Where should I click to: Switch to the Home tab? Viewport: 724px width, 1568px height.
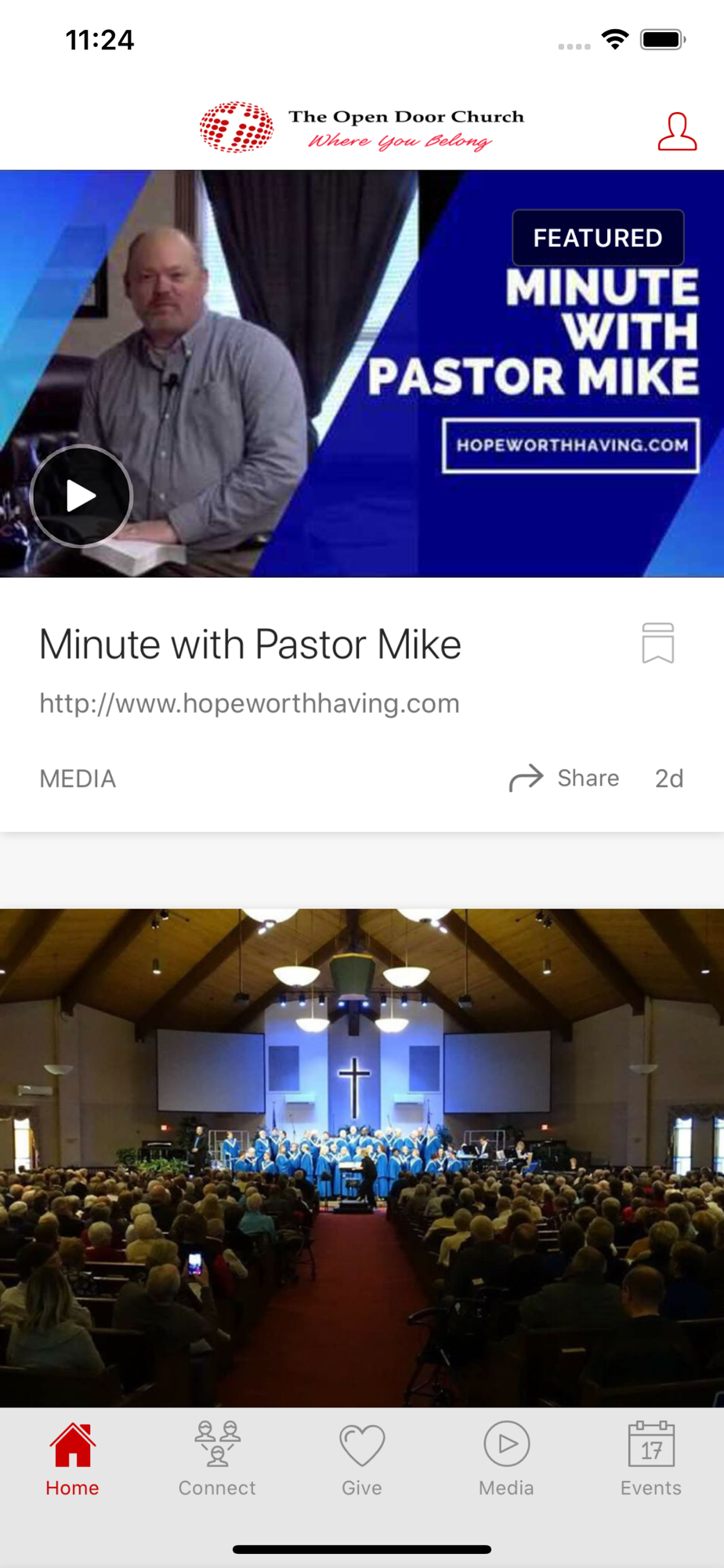click(x=72, y=1460)
